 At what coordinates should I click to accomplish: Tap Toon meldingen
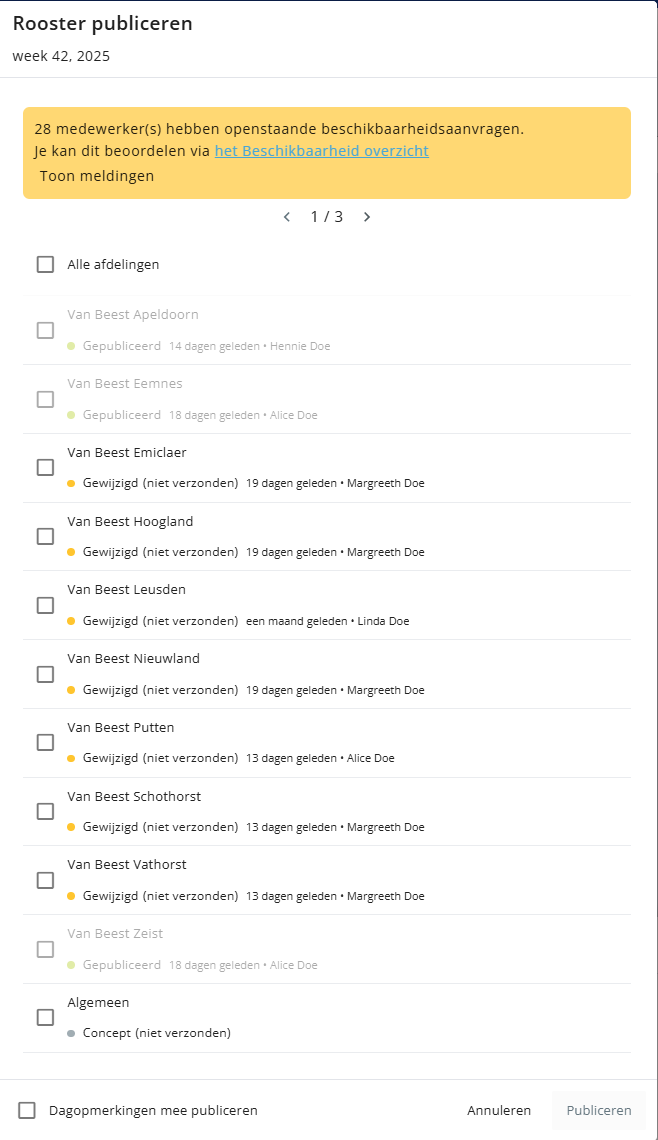[x=97, y=176]
